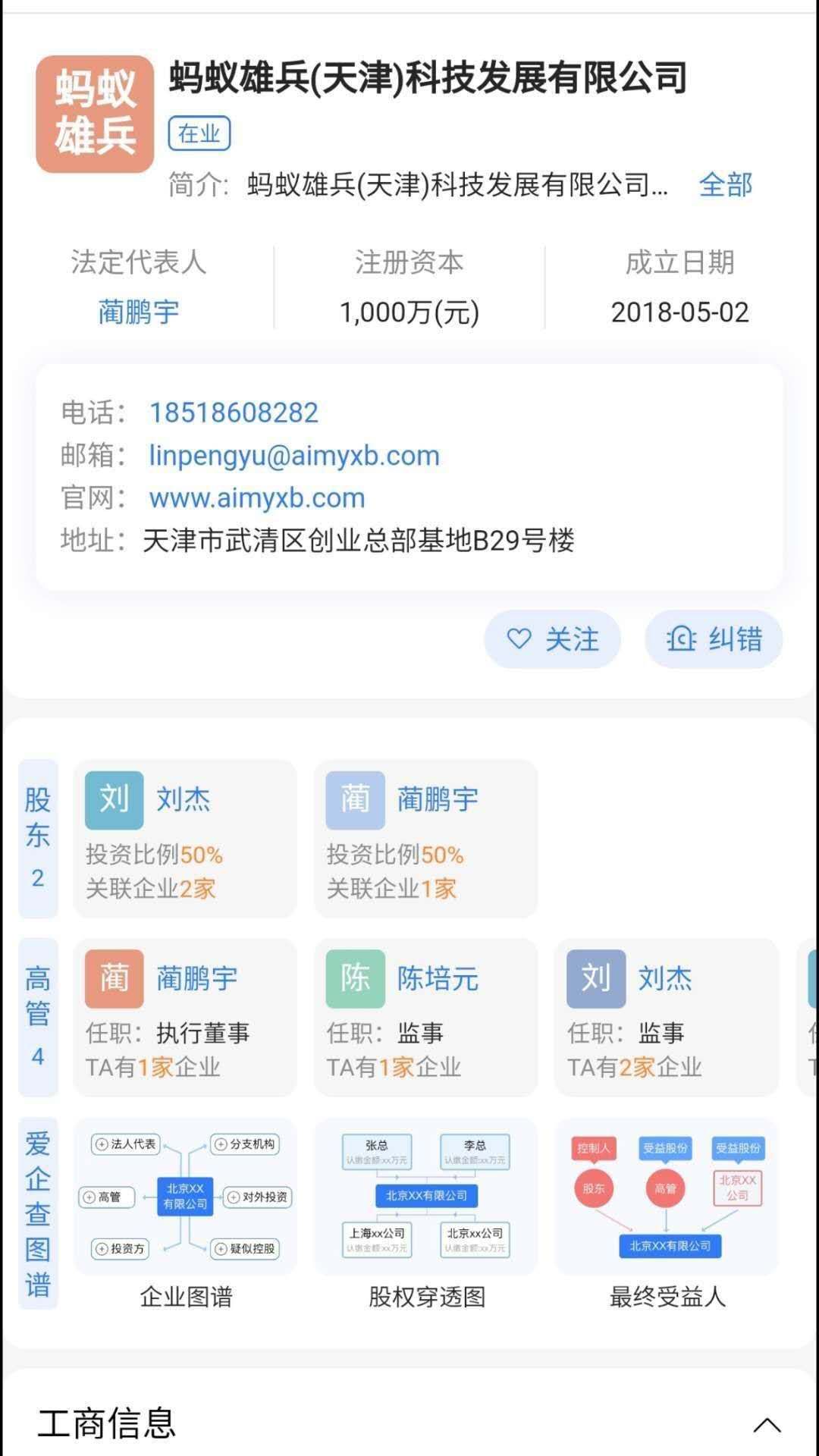Image resolution: width=819 pixels, height=1456 pixels.
Task: Open shareholder 刘杰's card
Action: point(184,839)
